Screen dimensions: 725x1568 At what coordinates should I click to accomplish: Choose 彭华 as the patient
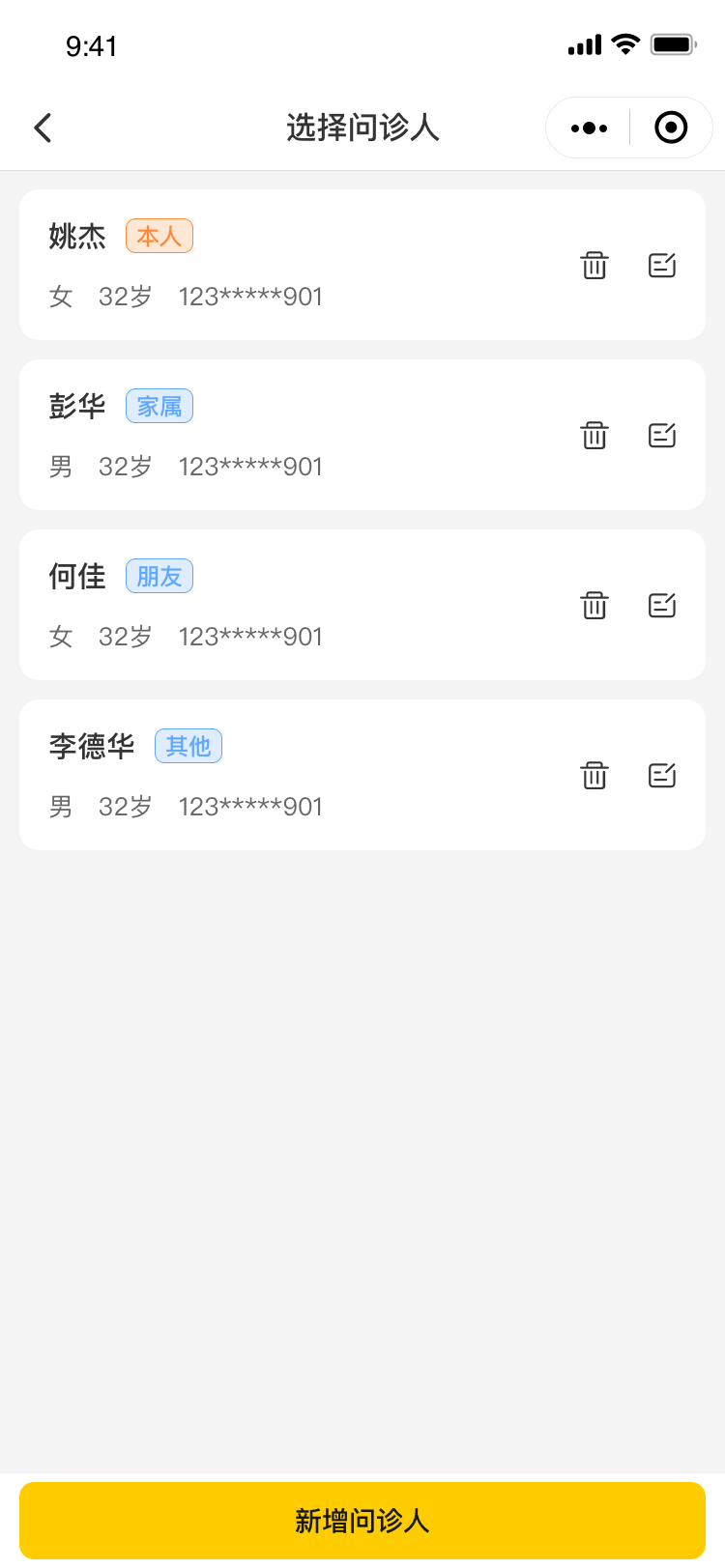(290, 435)
